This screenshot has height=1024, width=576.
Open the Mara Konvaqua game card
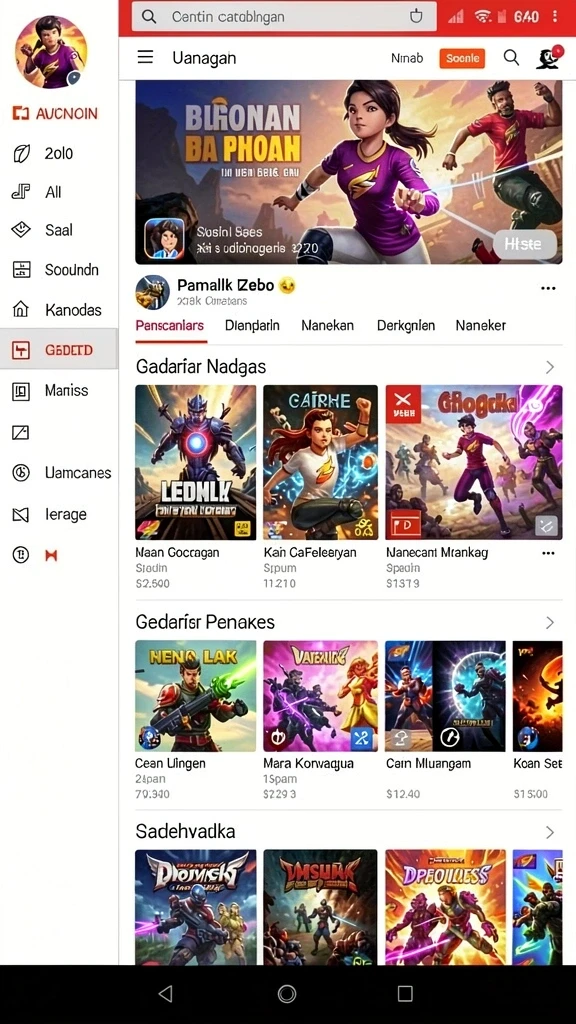pos(320,718)
